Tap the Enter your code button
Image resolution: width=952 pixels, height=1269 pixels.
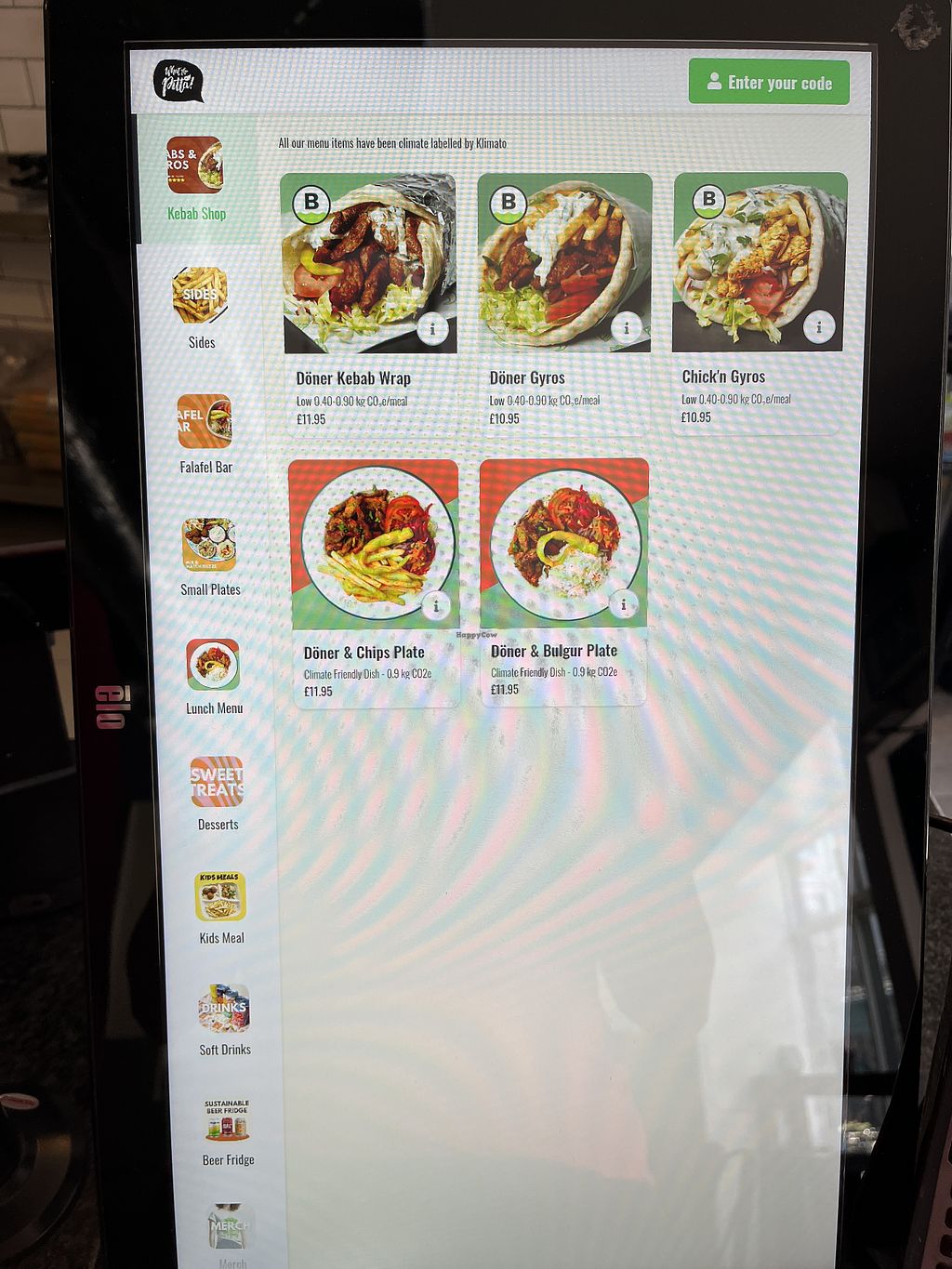click(x=769, y=83)
